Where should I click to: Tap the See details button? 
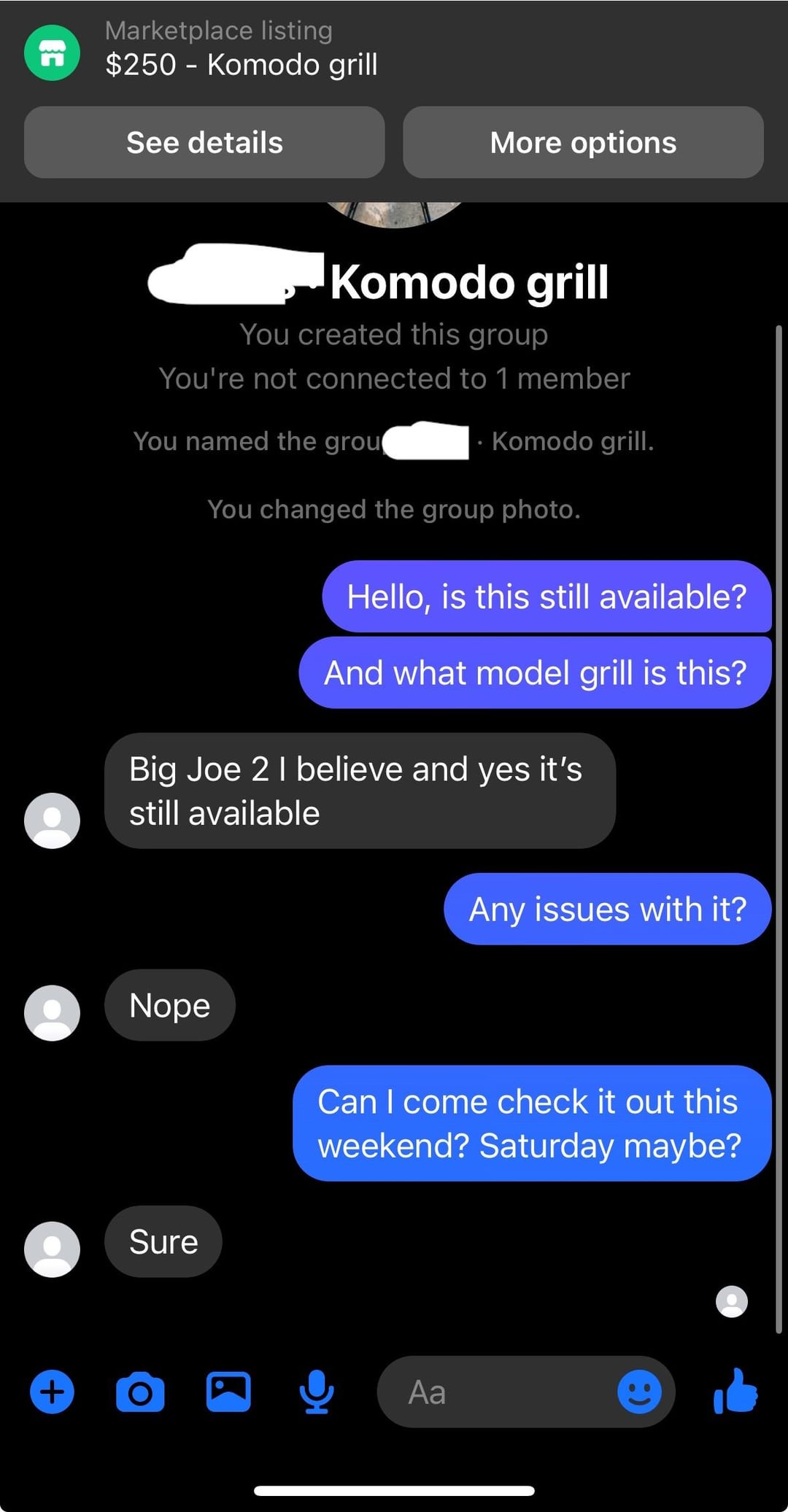point(204,142)
